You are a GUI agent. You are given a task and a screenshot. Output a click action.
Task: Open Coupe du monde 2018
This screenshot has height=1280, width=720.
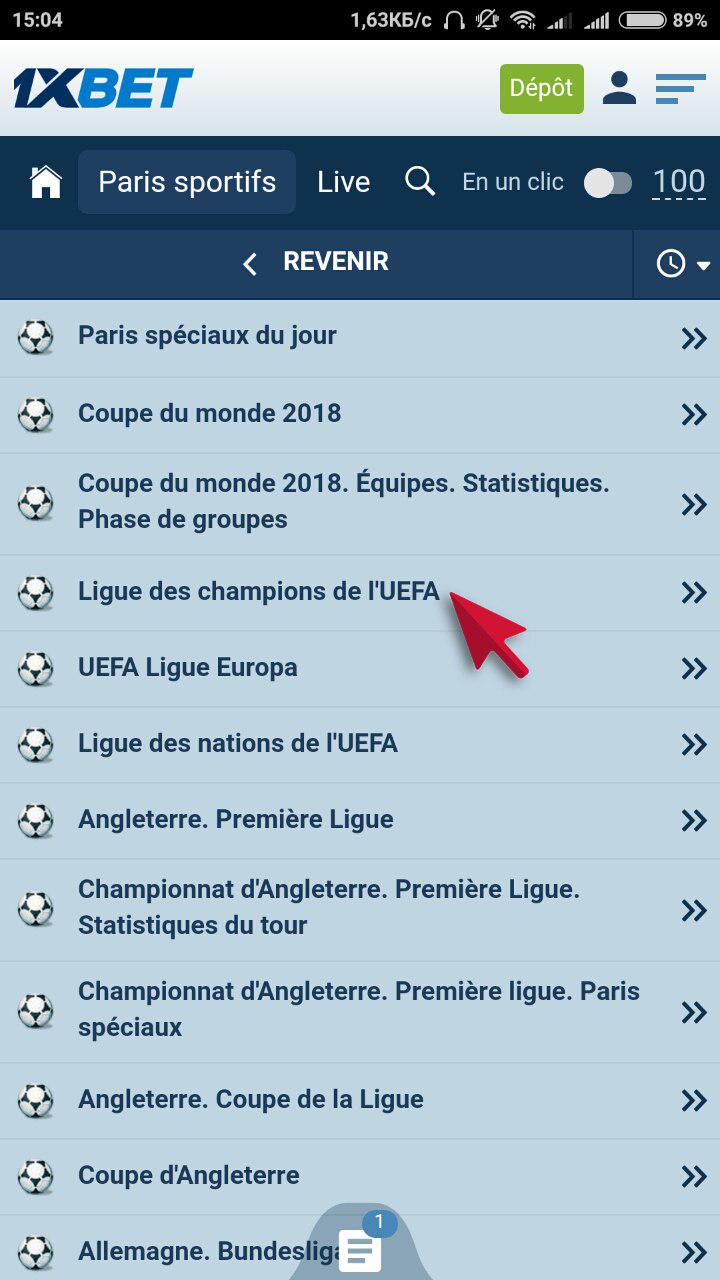pos(360,415)
